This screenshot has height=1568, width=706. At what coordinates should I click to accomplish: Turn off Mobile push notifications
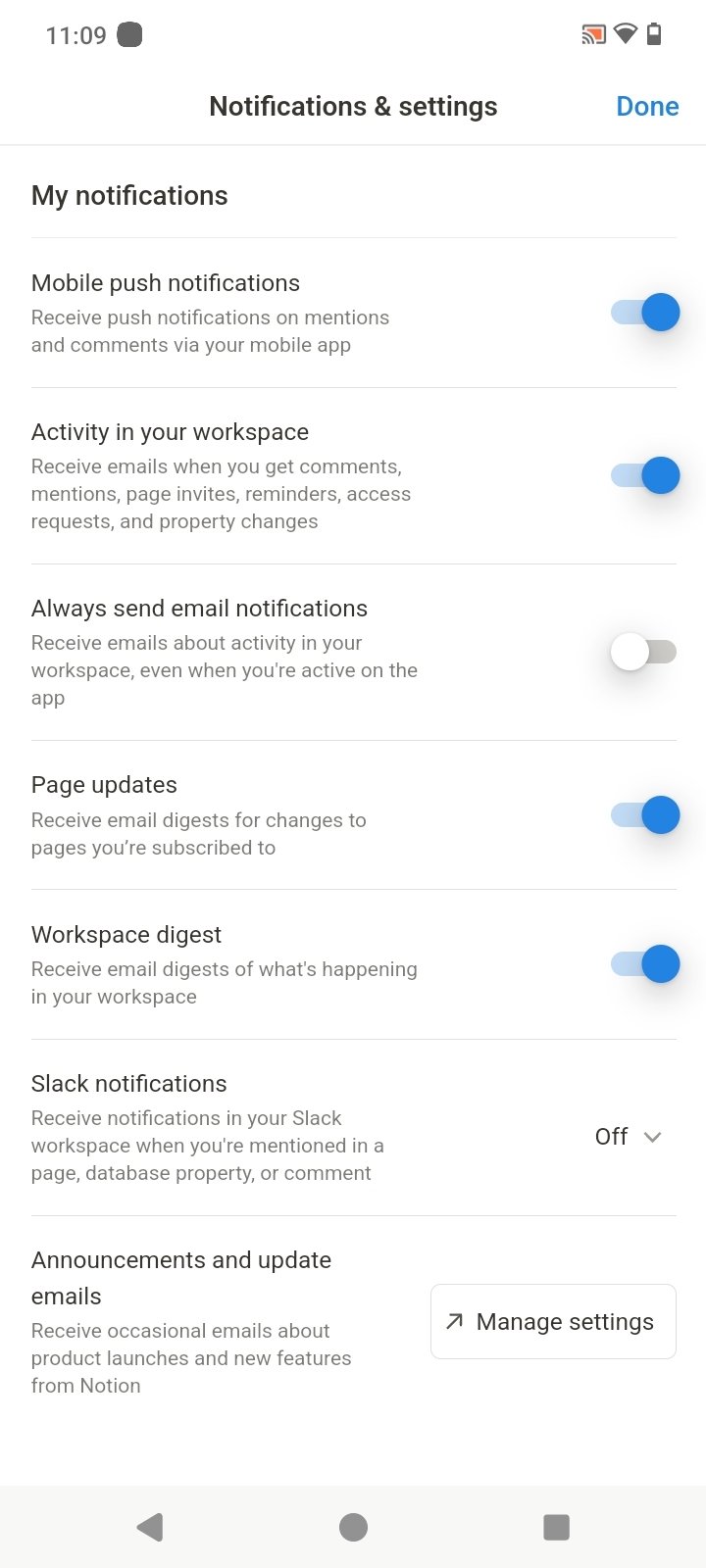(x=644, y=313)
